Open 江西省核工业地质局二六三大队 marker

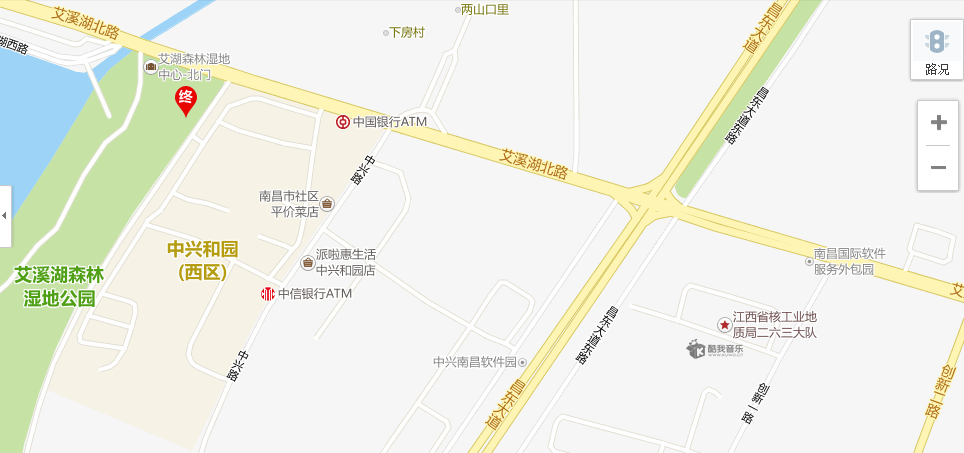point(724,324)
